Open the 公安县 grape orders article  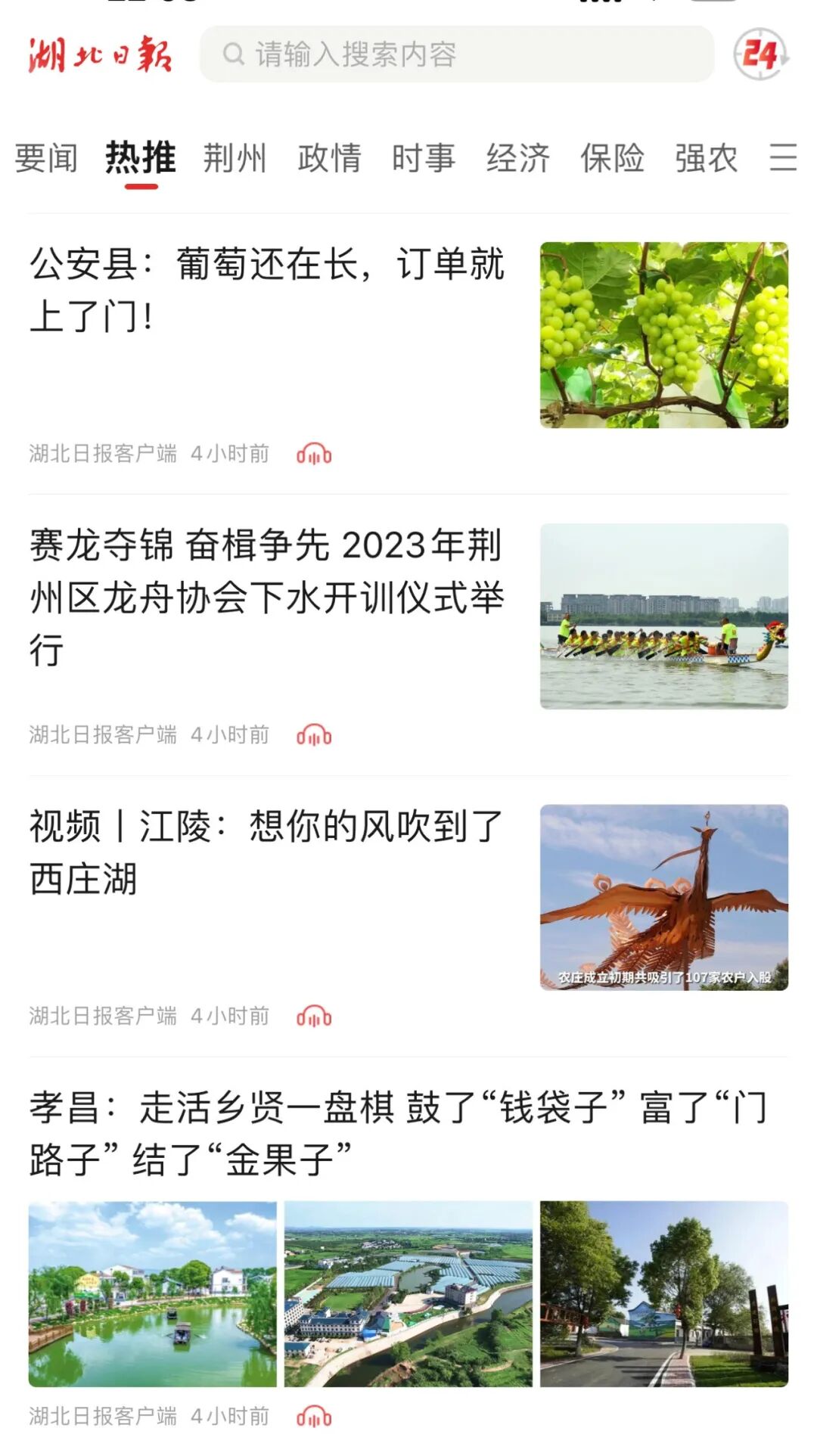[266, 290]
